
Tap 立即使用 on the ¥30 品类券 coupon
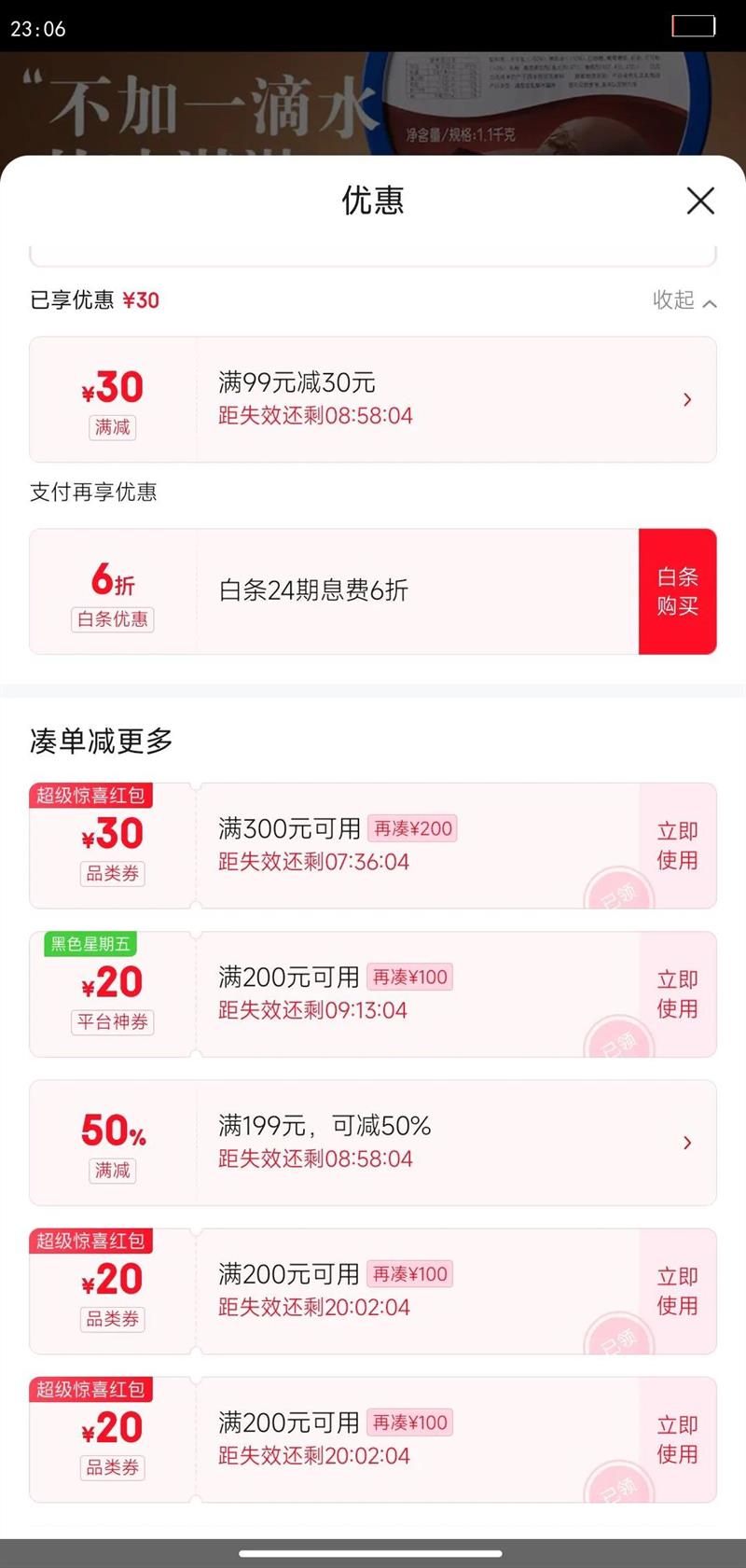(676, 844)
